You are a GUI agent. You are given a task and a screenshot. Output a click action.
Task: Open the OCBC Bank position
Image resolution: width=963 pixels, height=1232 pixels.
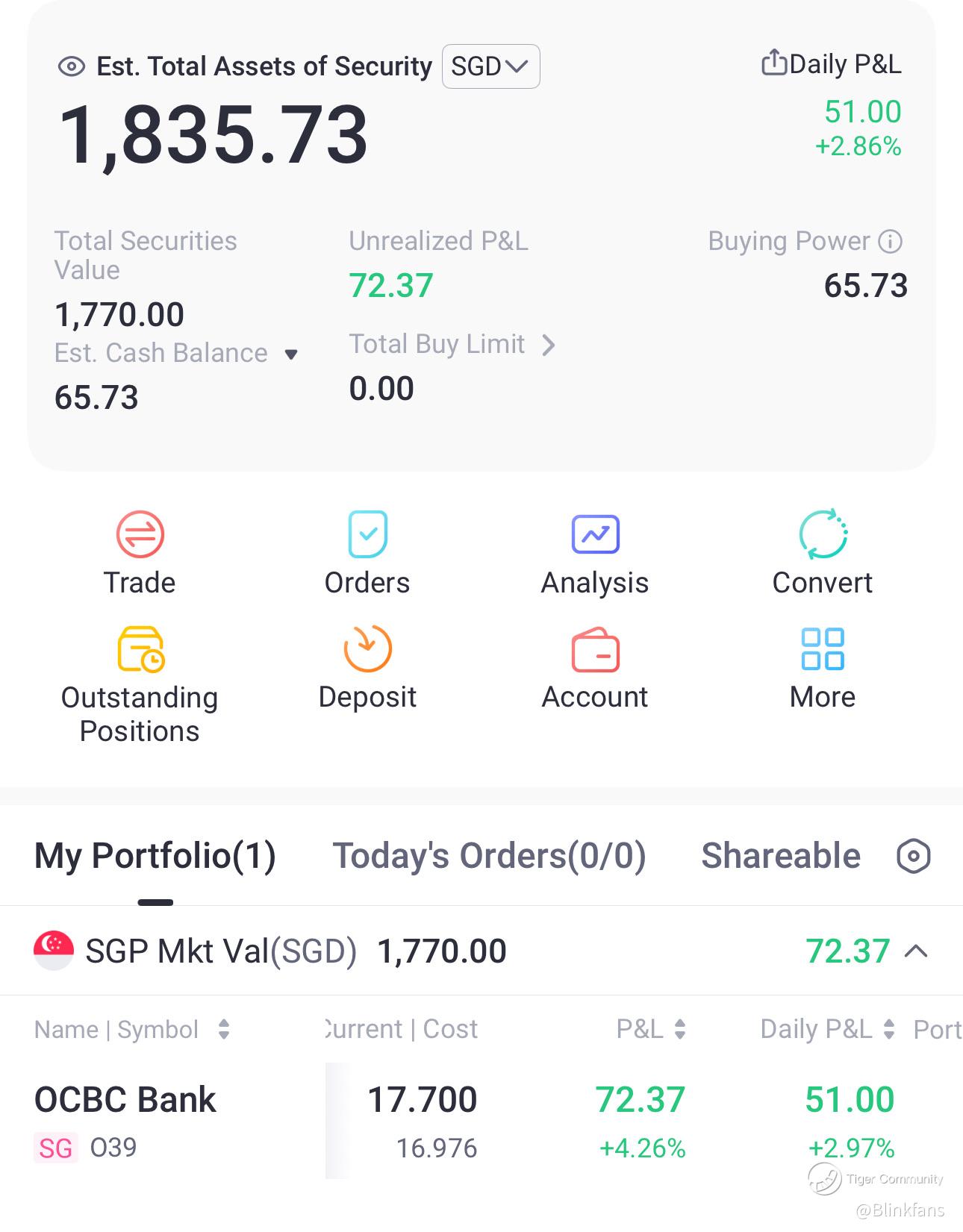(125, 1119)
